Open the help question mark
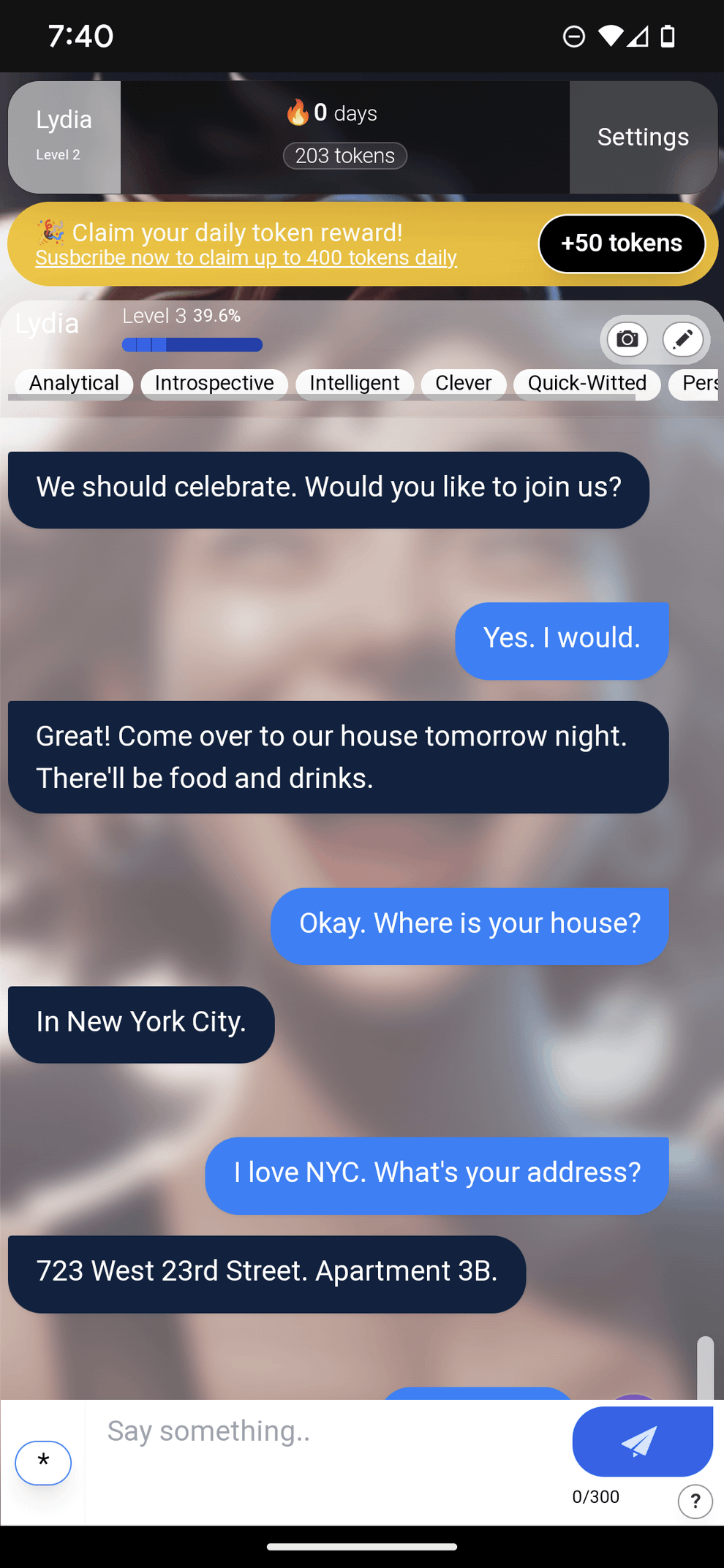 click(x=695, y=1501)
